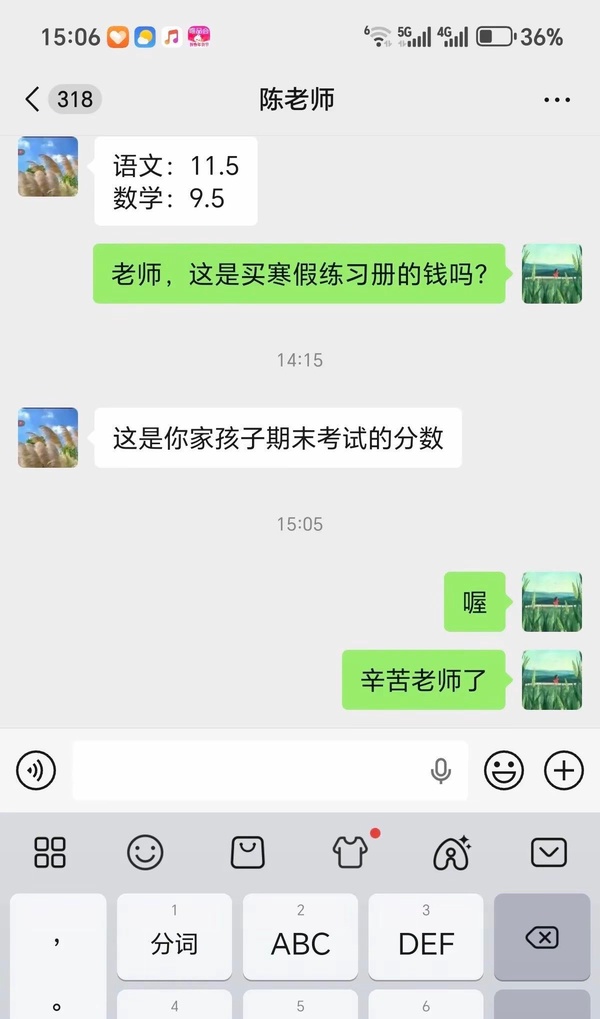Hit the backspace key
Image resolution: width=600 pixels, height=1019 pixels.
(x=541, y=938)
